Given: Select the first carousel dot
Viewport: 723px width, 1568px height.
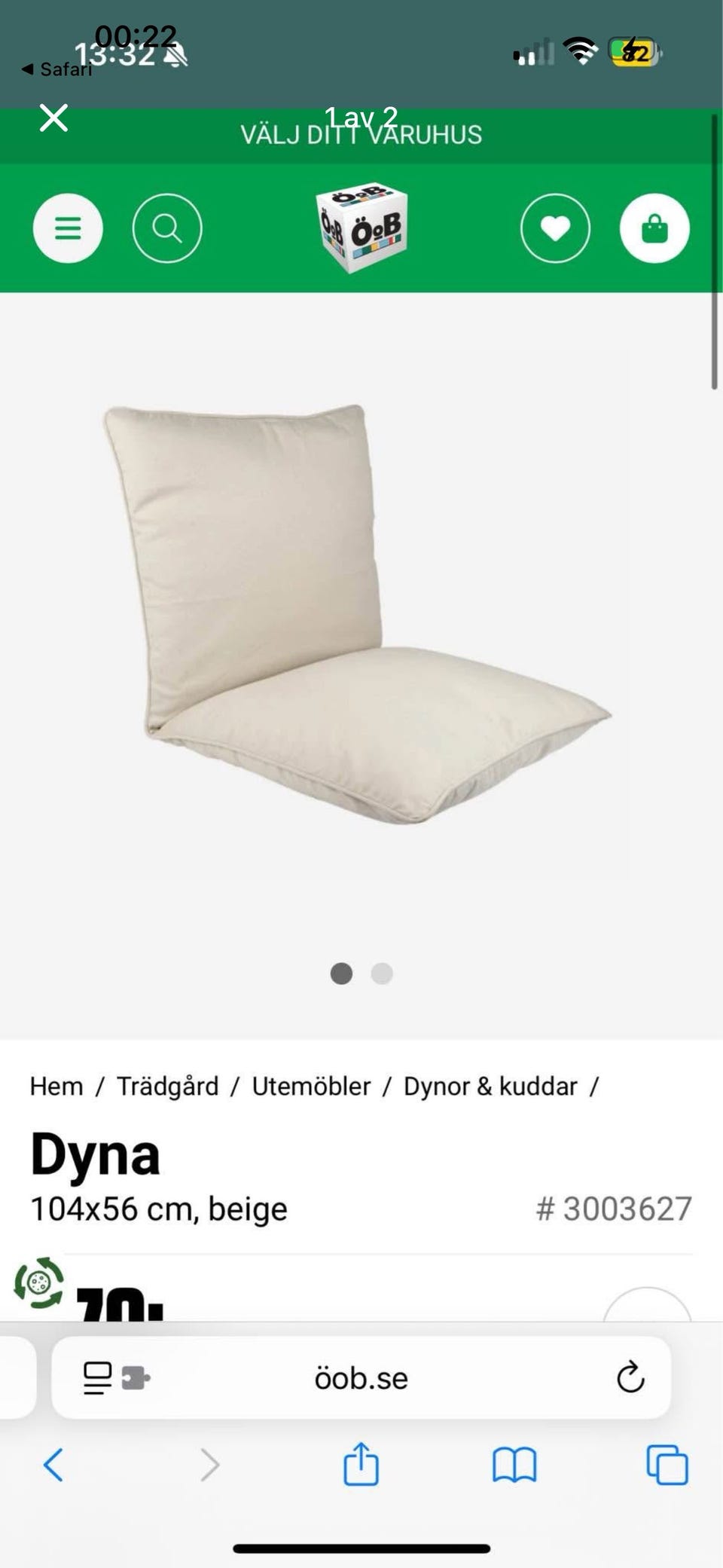Looking at the screenshot, I should pos(341,974).
